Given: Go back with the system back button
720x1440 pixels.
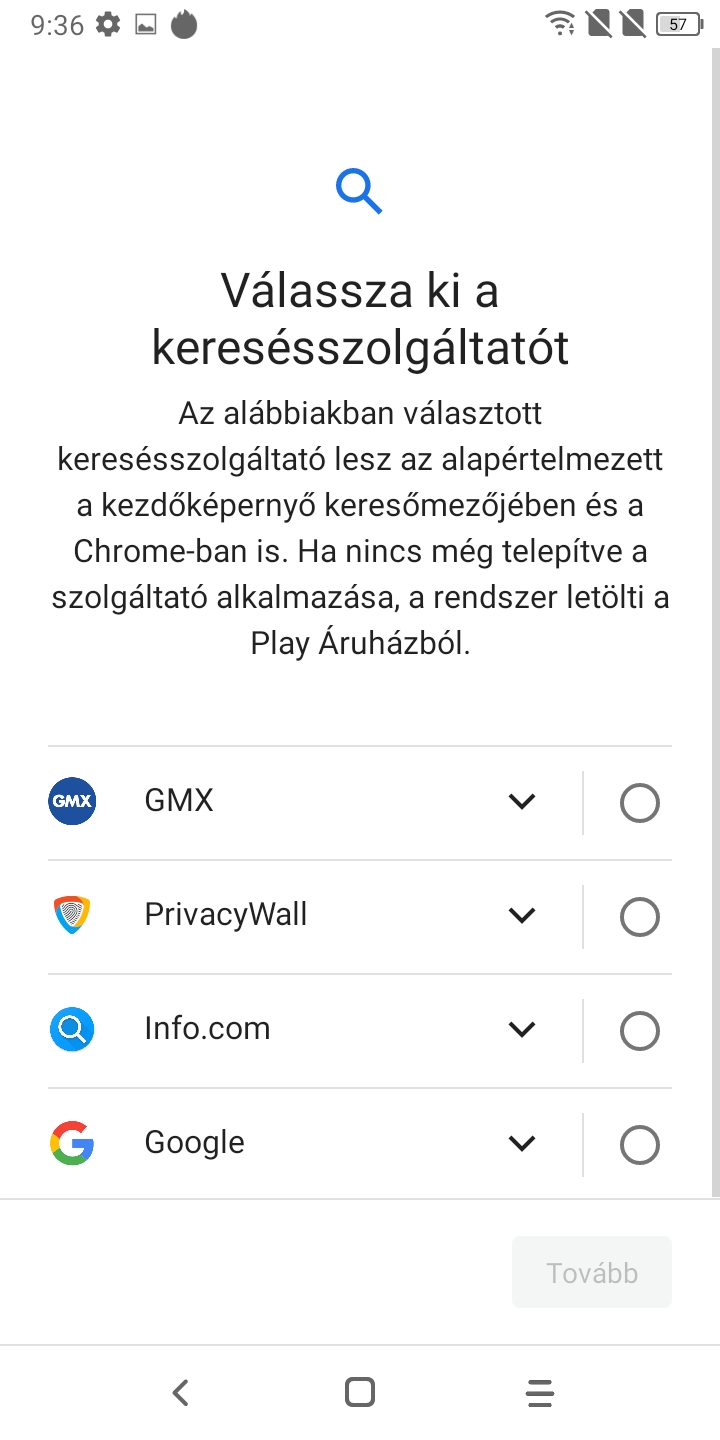Looking at the screenshot, I should point(180,1392).
